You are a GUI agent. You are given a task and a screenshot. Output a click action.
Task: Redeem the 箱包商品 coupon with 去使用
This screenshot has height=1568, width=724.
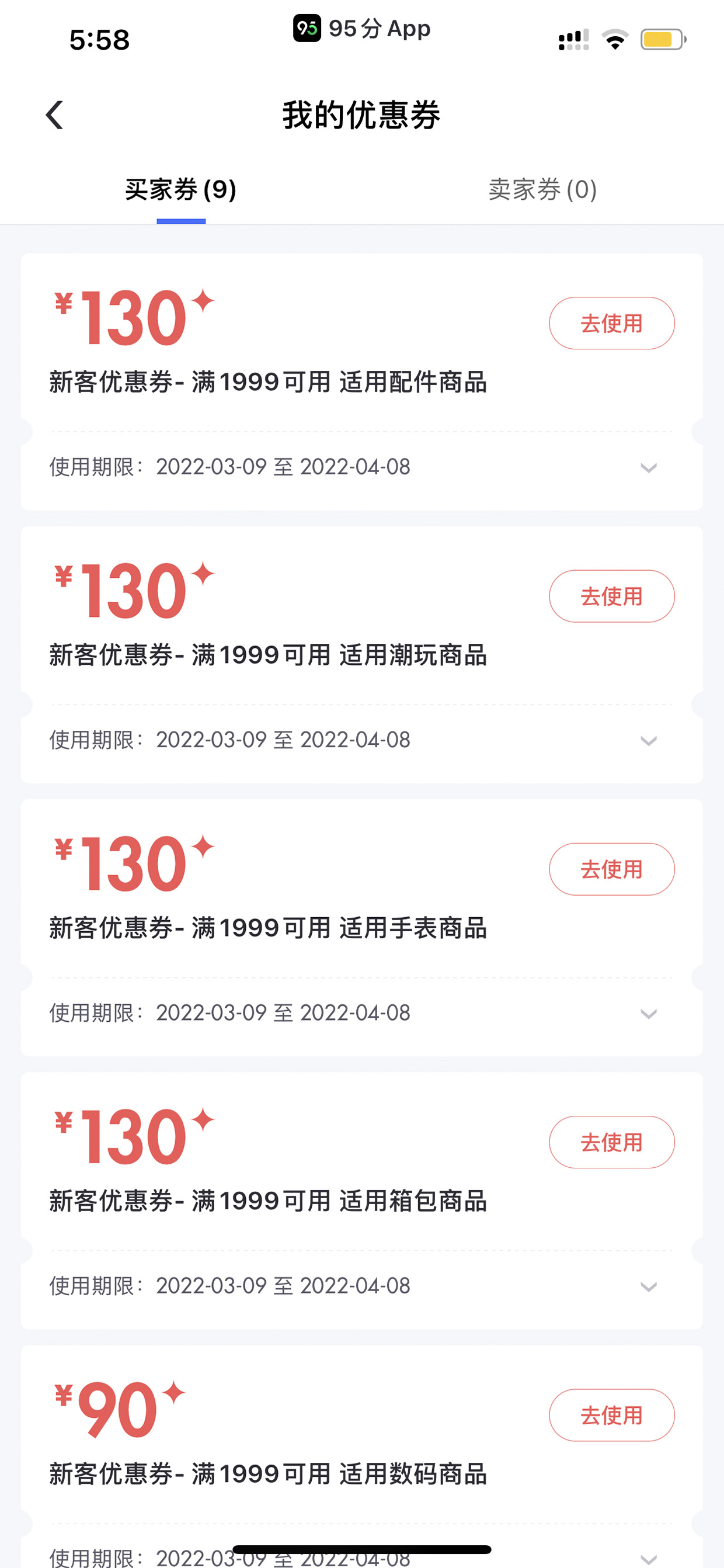[611, 1142]
